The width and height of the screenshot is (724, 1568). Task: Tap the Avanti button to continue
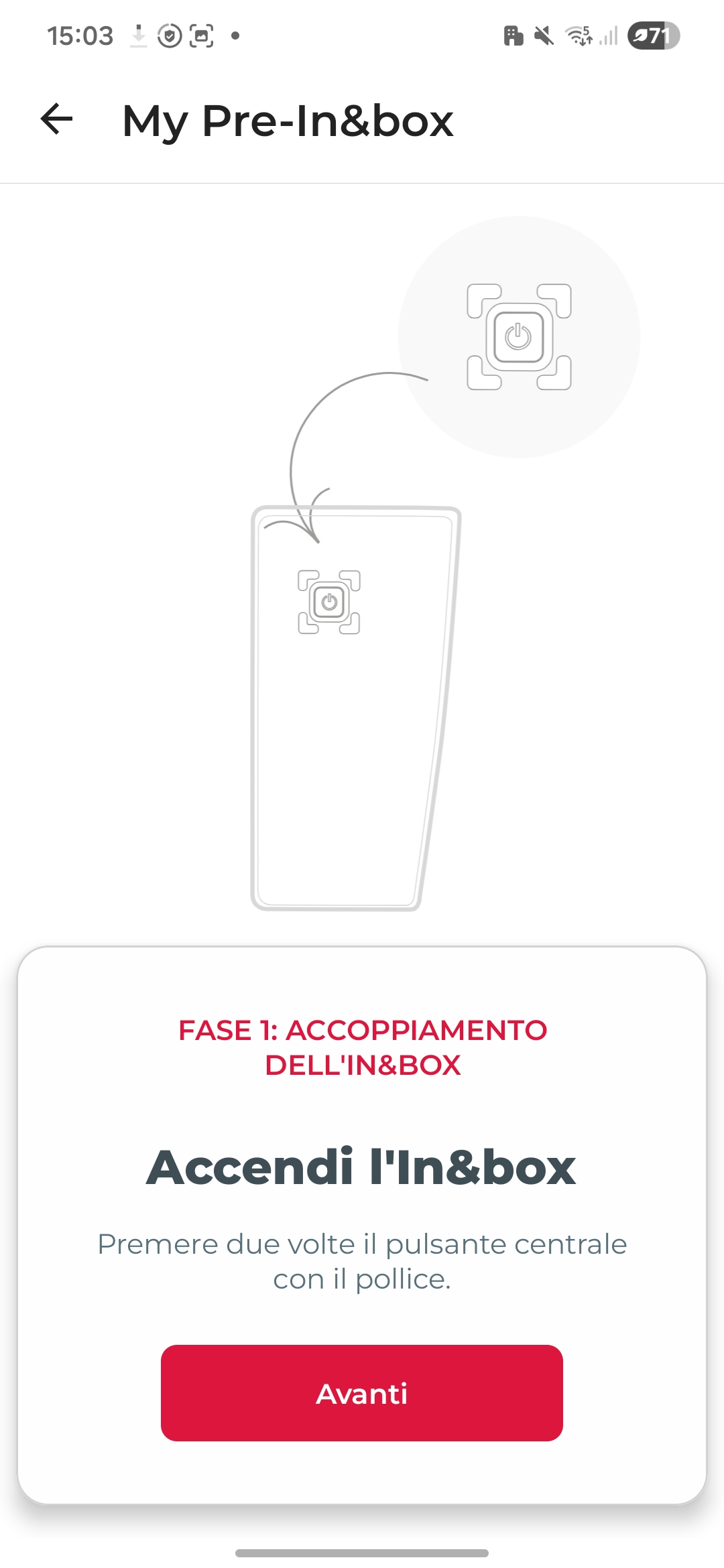tap(361, 1393)
